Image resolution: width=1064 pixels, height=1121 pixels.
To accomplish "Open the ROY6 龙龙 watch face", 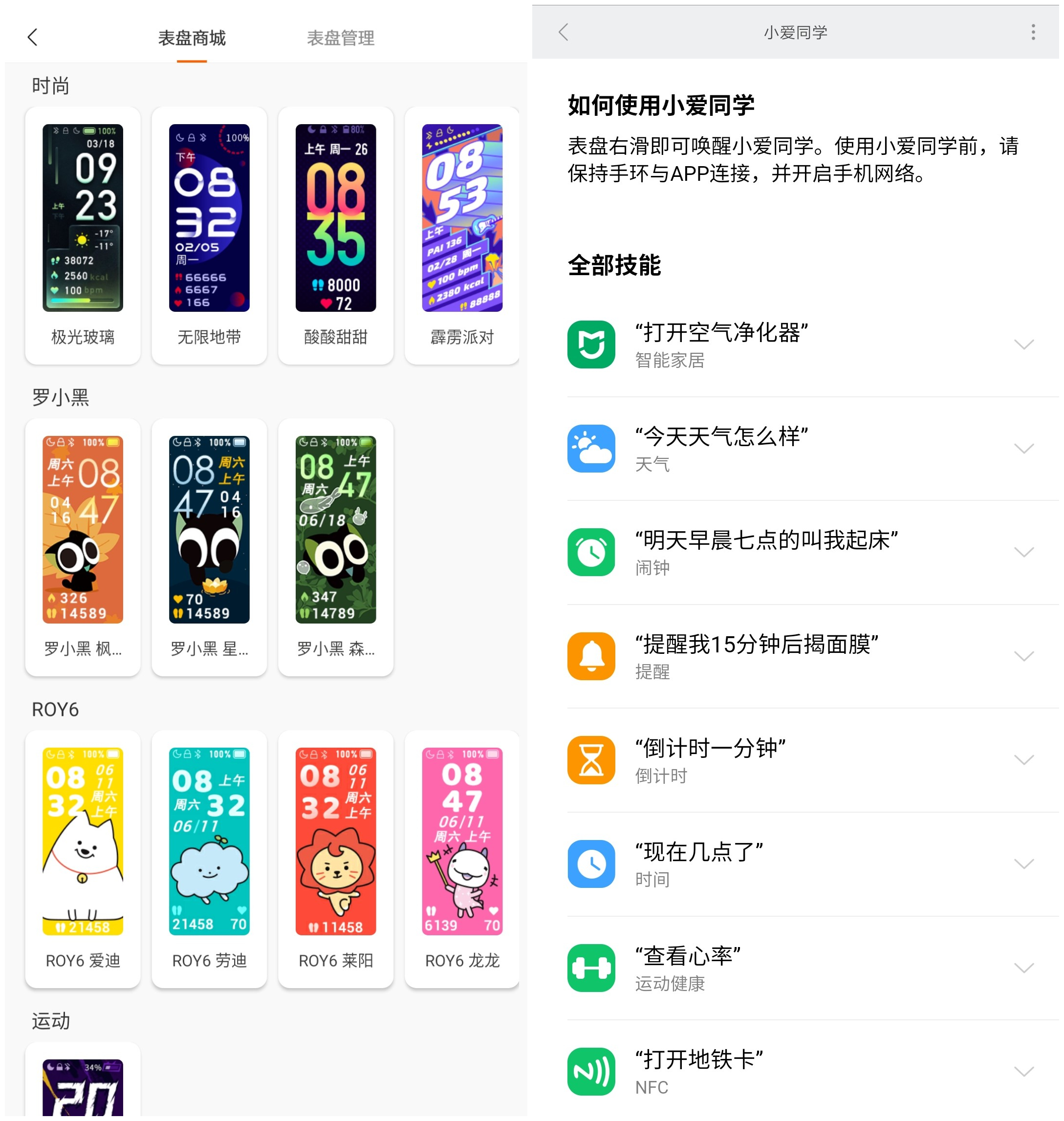I will point(462,859).
